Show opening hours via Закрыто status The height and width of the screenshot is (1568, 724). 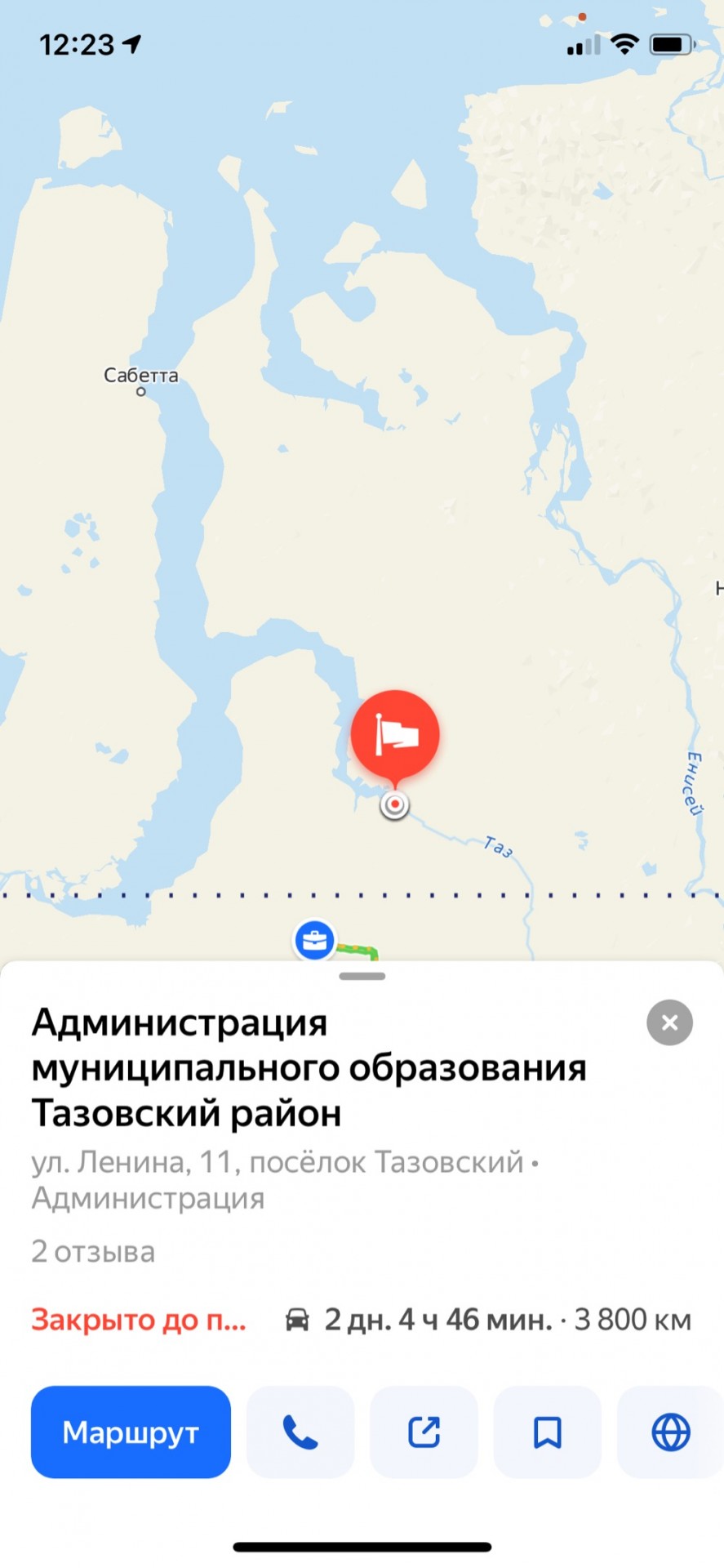coord(139,1320)
